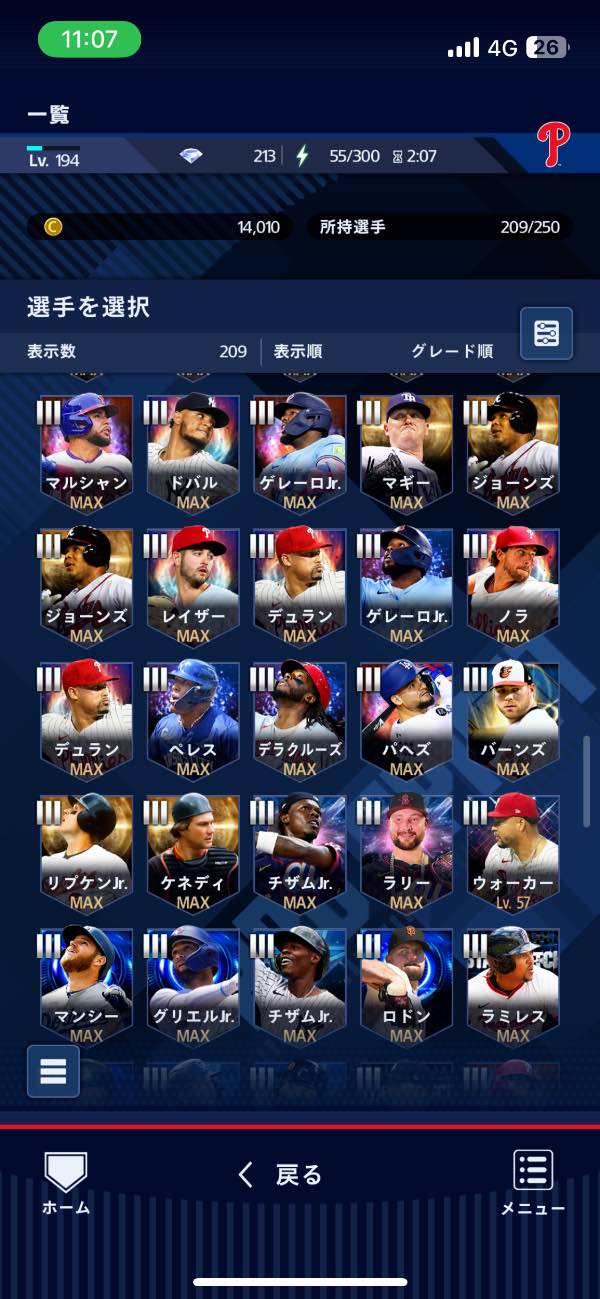
Task: Select the ドバル player card
Action: pos(193,453)
